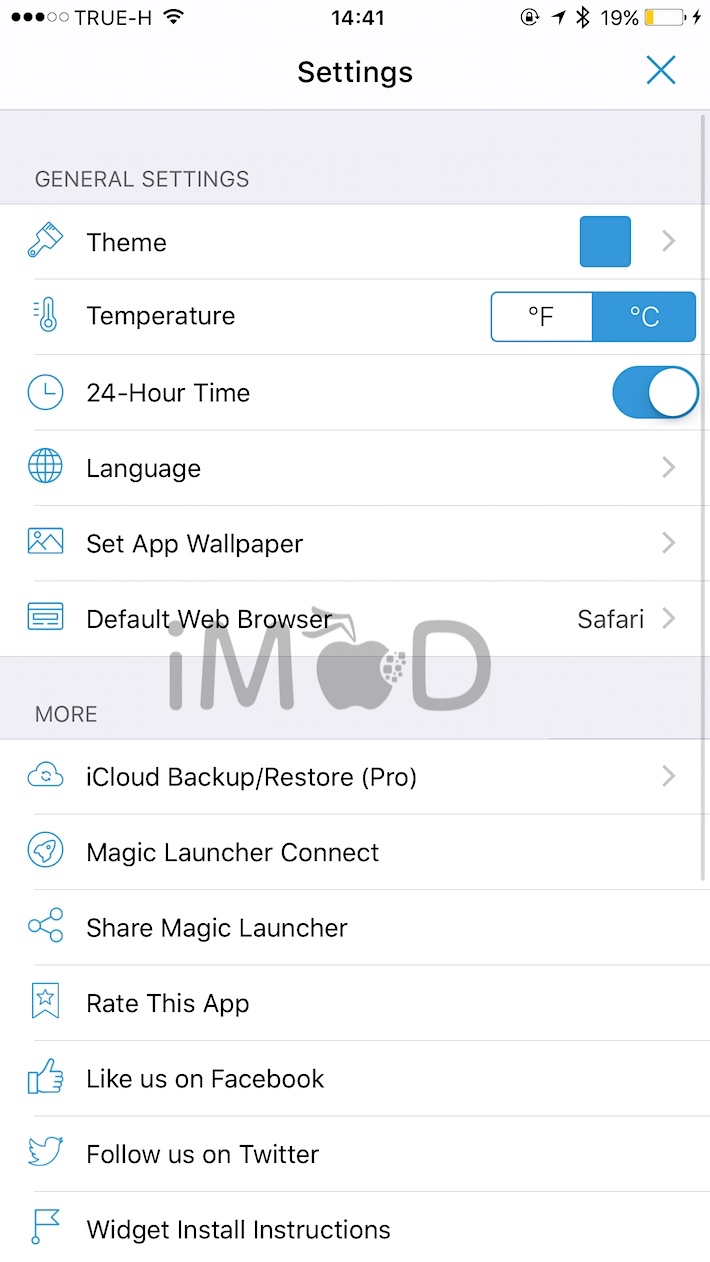View Widget Install Instructions
Image resolution: width=710 pixels, height=1262 pixels.
pos(355,1229)
